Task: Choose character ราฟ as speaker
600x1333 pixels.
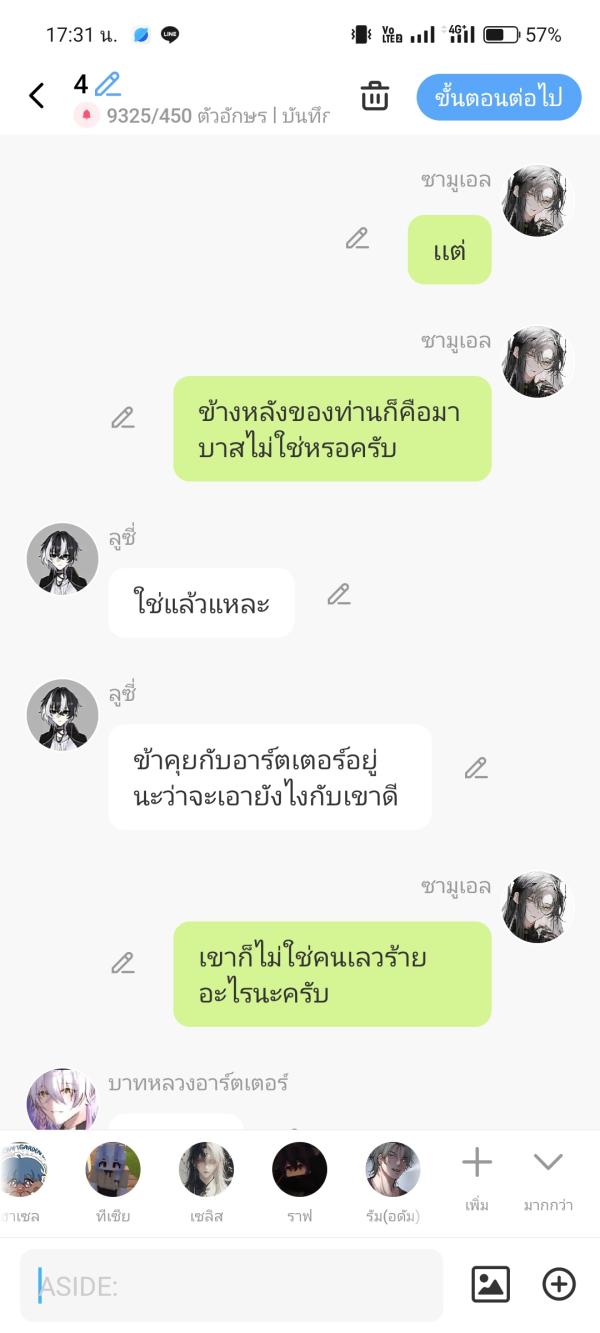Action: 299,1172
